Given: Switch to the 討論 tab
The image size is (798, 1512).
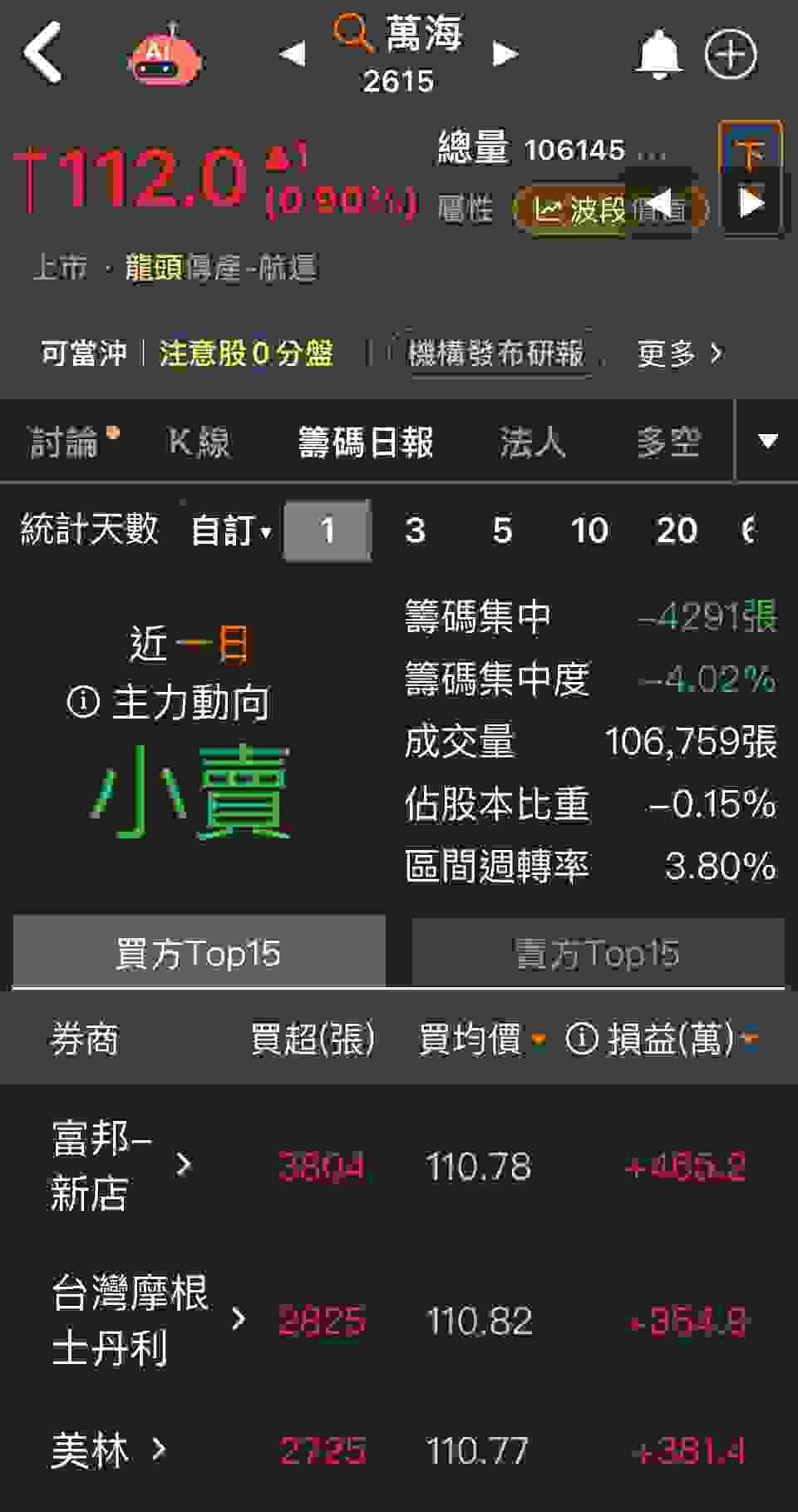Looking at the screenshot, I should 65,442.
